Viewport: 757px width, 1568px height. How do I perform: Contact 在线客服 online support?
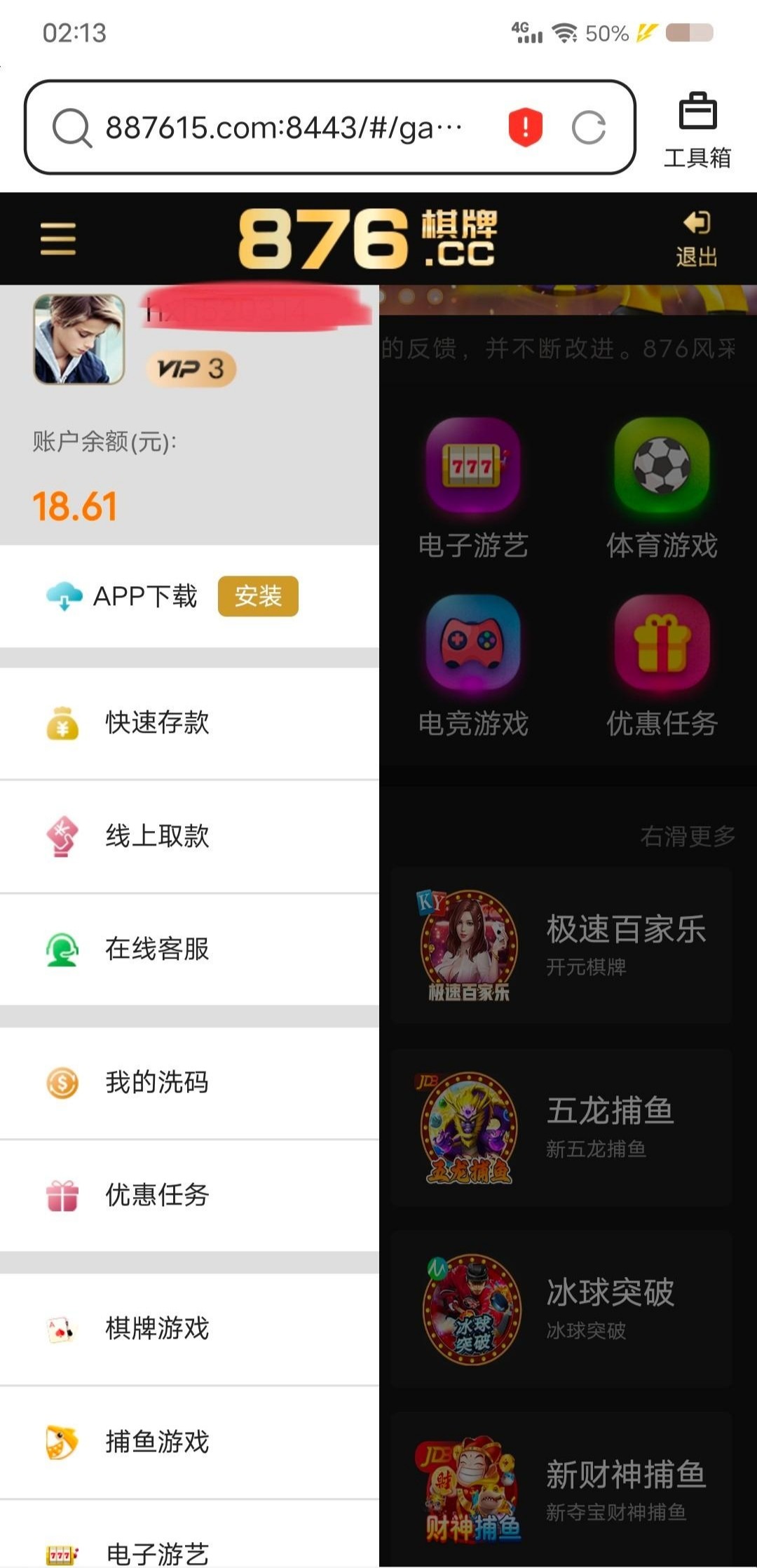click(x=157, y=949)
